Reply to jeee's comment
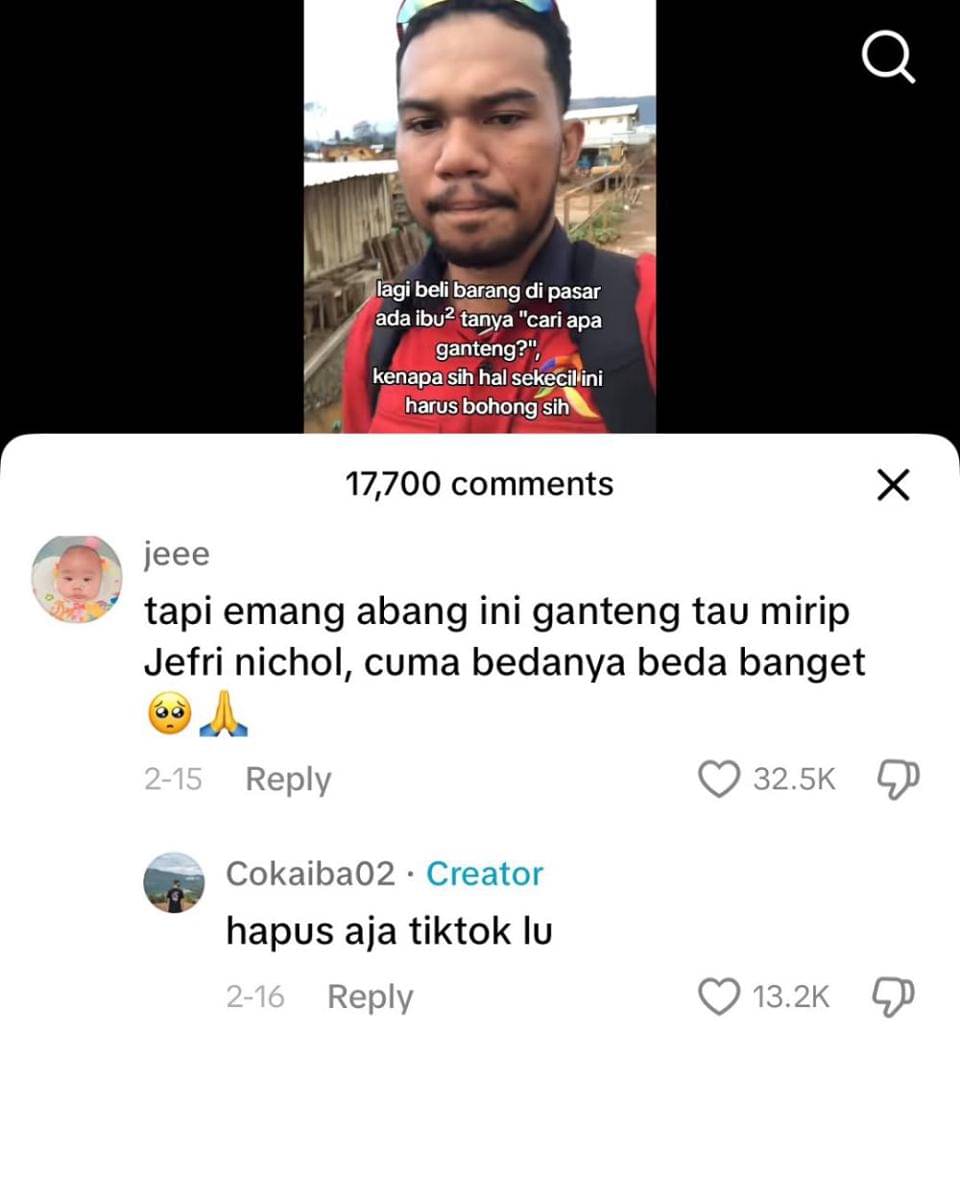The image size is (960, 1200). [x=288, y=779]
